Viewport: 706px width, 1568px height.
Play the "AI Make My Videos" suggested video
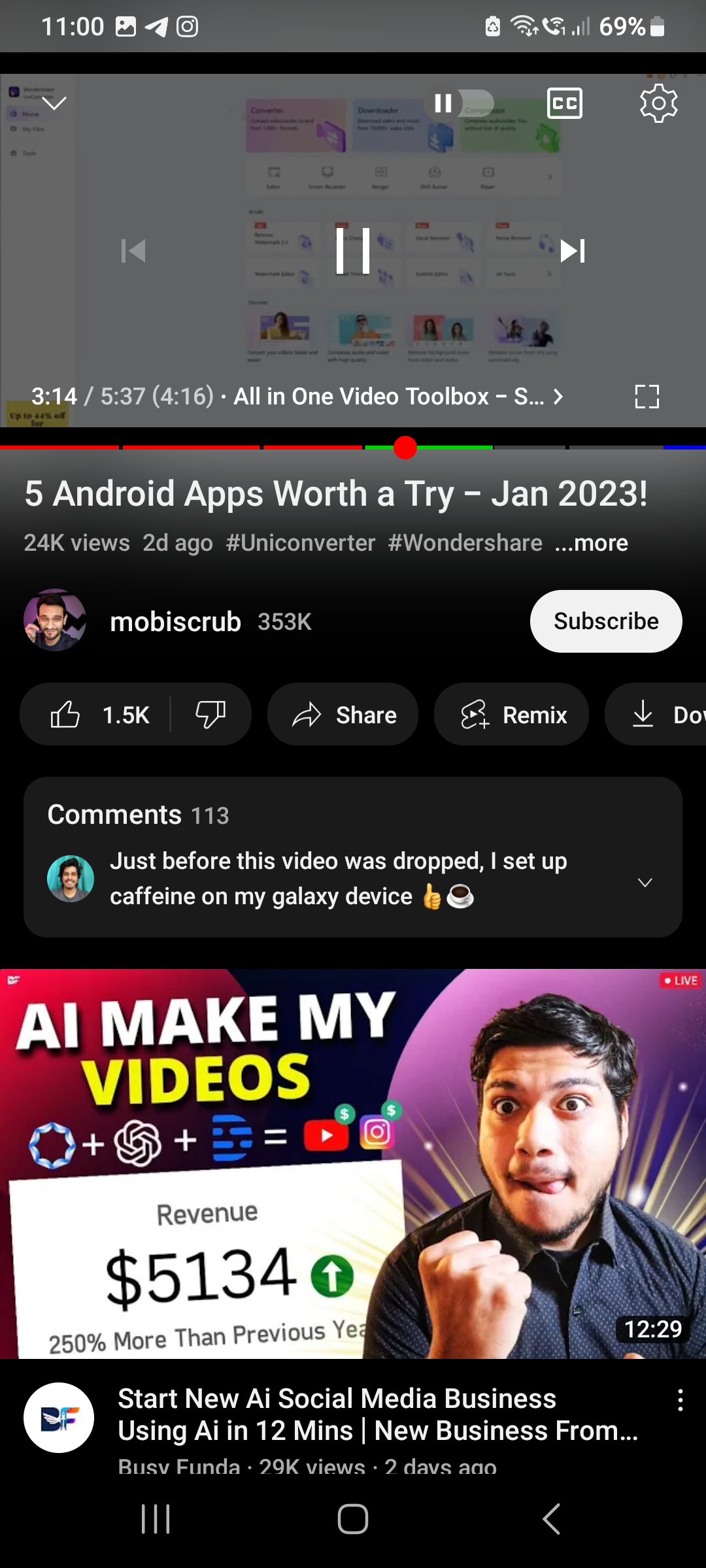pos(353,1163)
